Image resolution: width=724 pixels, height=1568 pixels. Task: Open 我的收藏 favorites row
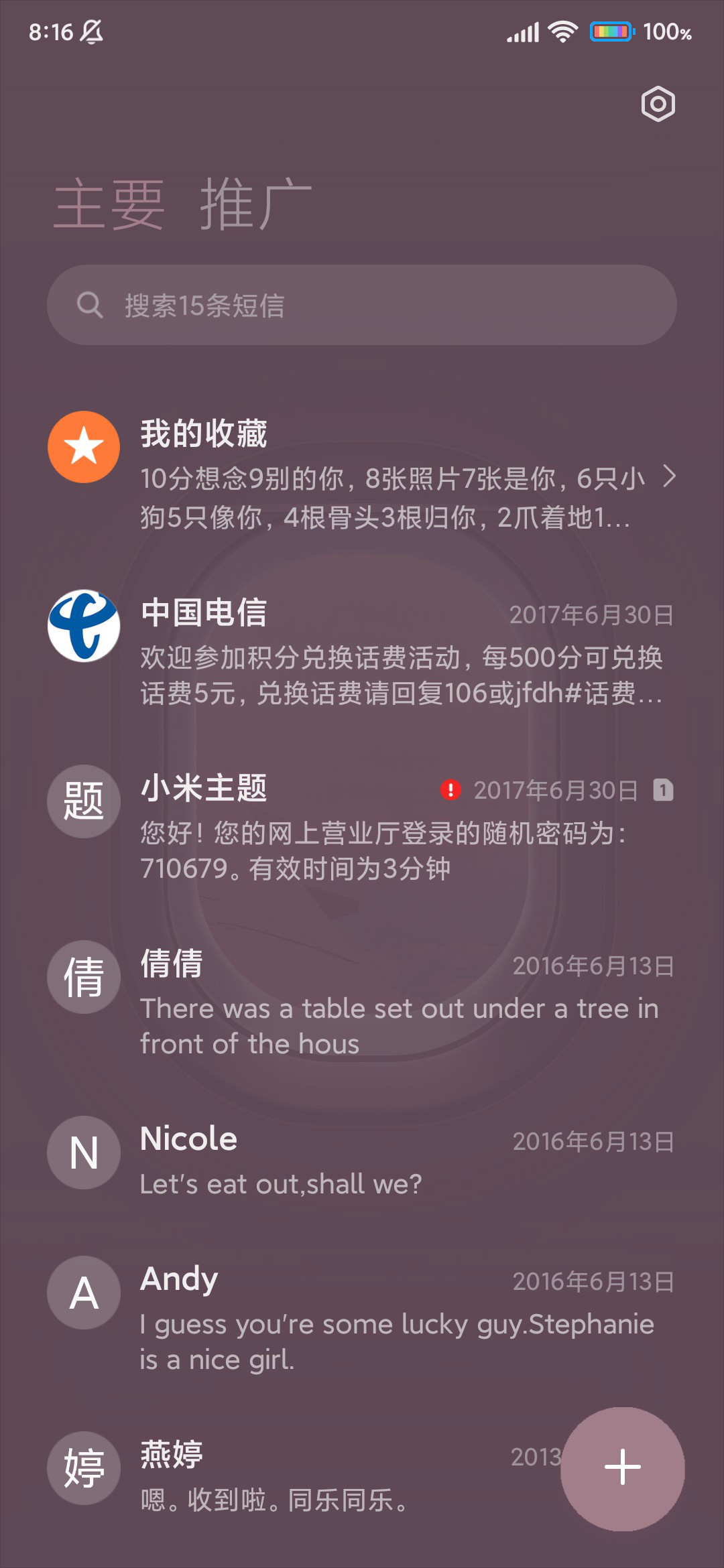(362, 473)
